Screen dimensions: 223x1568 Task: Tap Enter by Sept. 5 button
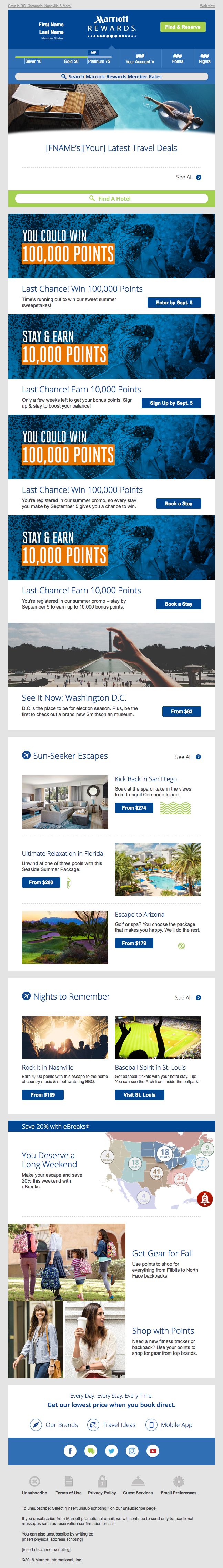(x=174, y=303)
